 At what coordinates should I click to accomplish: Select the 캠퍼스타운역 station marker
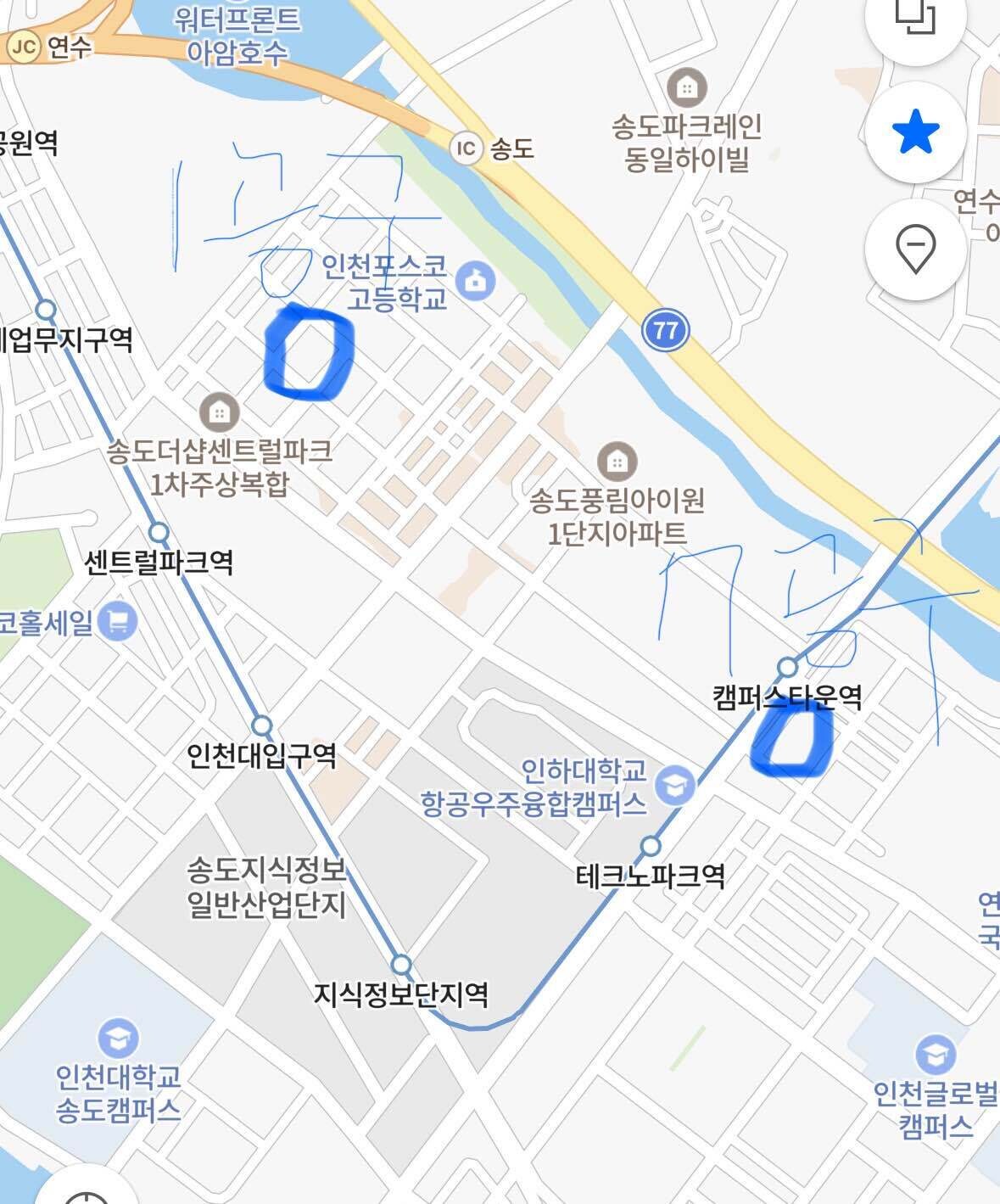coord(790,664)
